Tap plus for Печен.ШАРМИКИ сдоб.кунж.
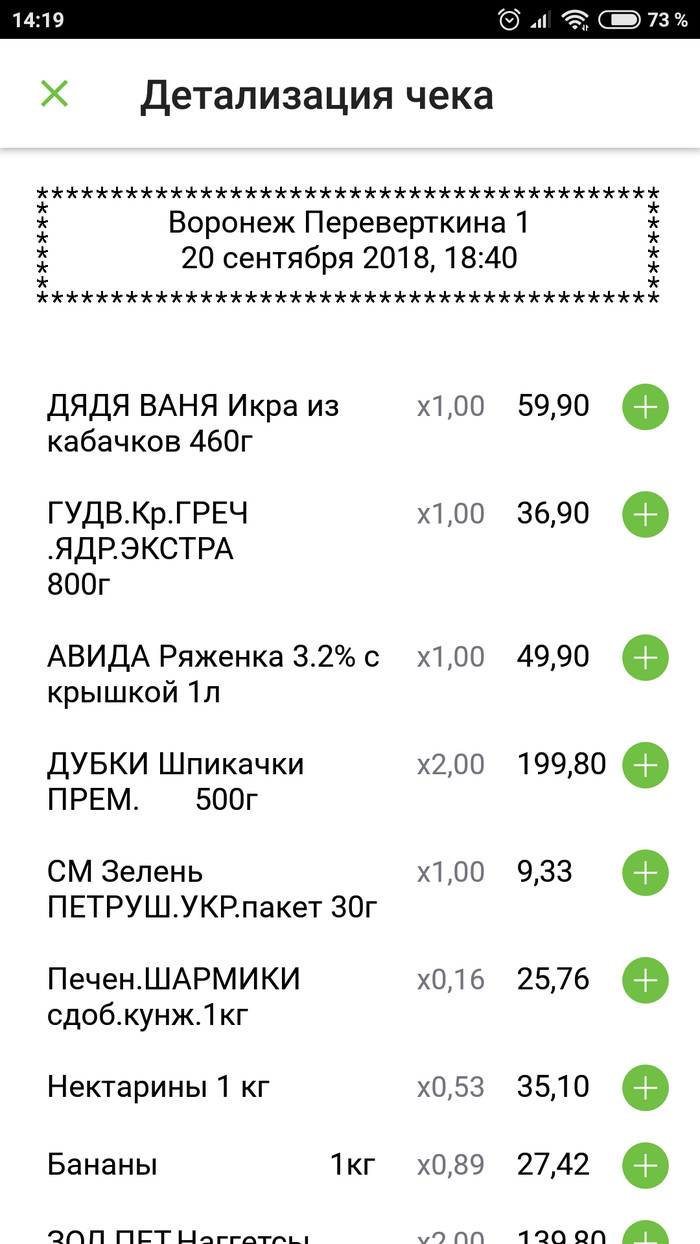Screen dimensions: 700x1244 [x=645, y=980]
